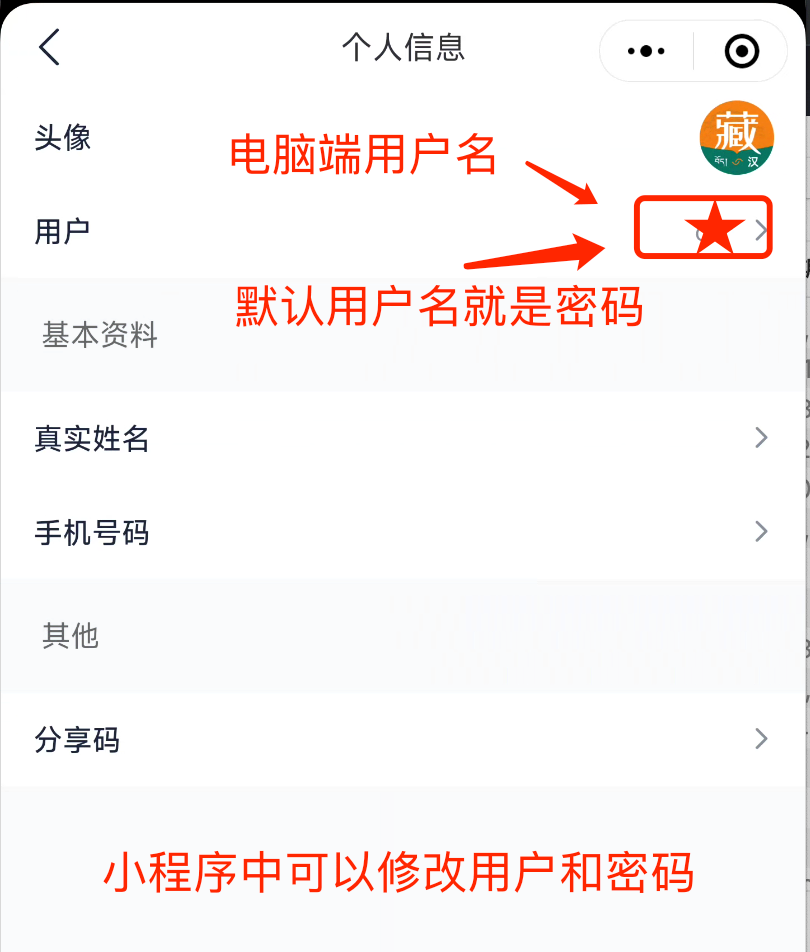810x952 pixels.
Task: View the 分享码 row
Action: click(x=400, y=740)
